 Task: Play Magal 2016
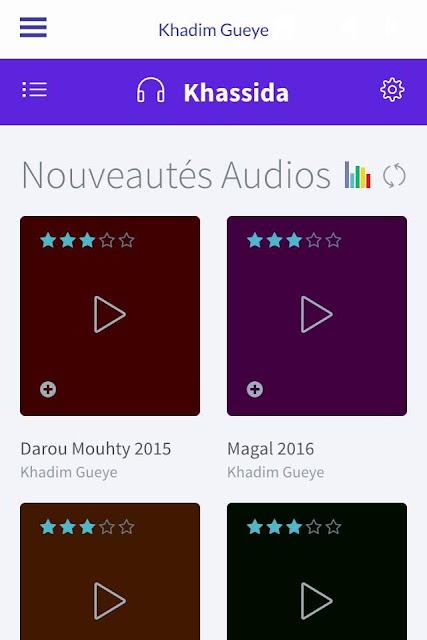316,314
